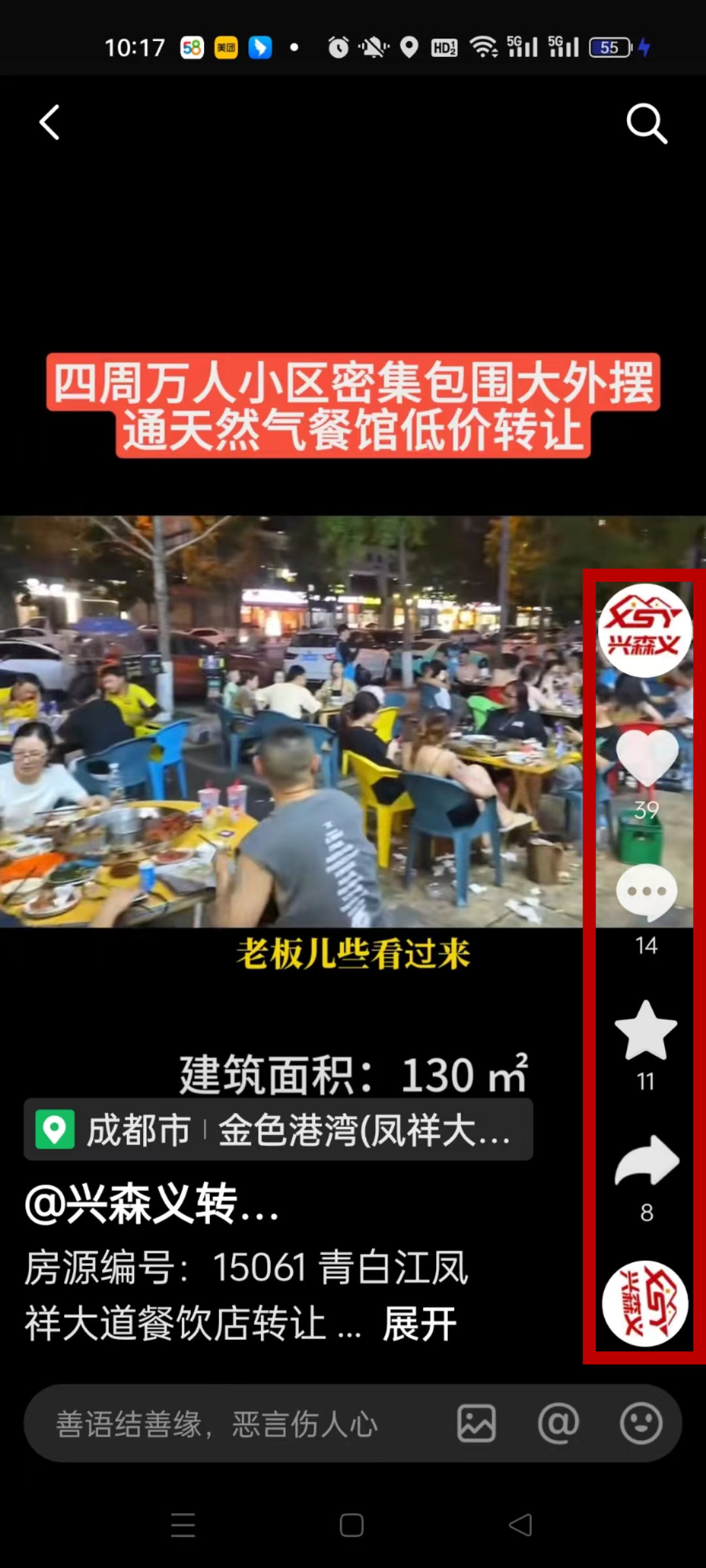Add the video to favorites via star

tap(646, 1031)
